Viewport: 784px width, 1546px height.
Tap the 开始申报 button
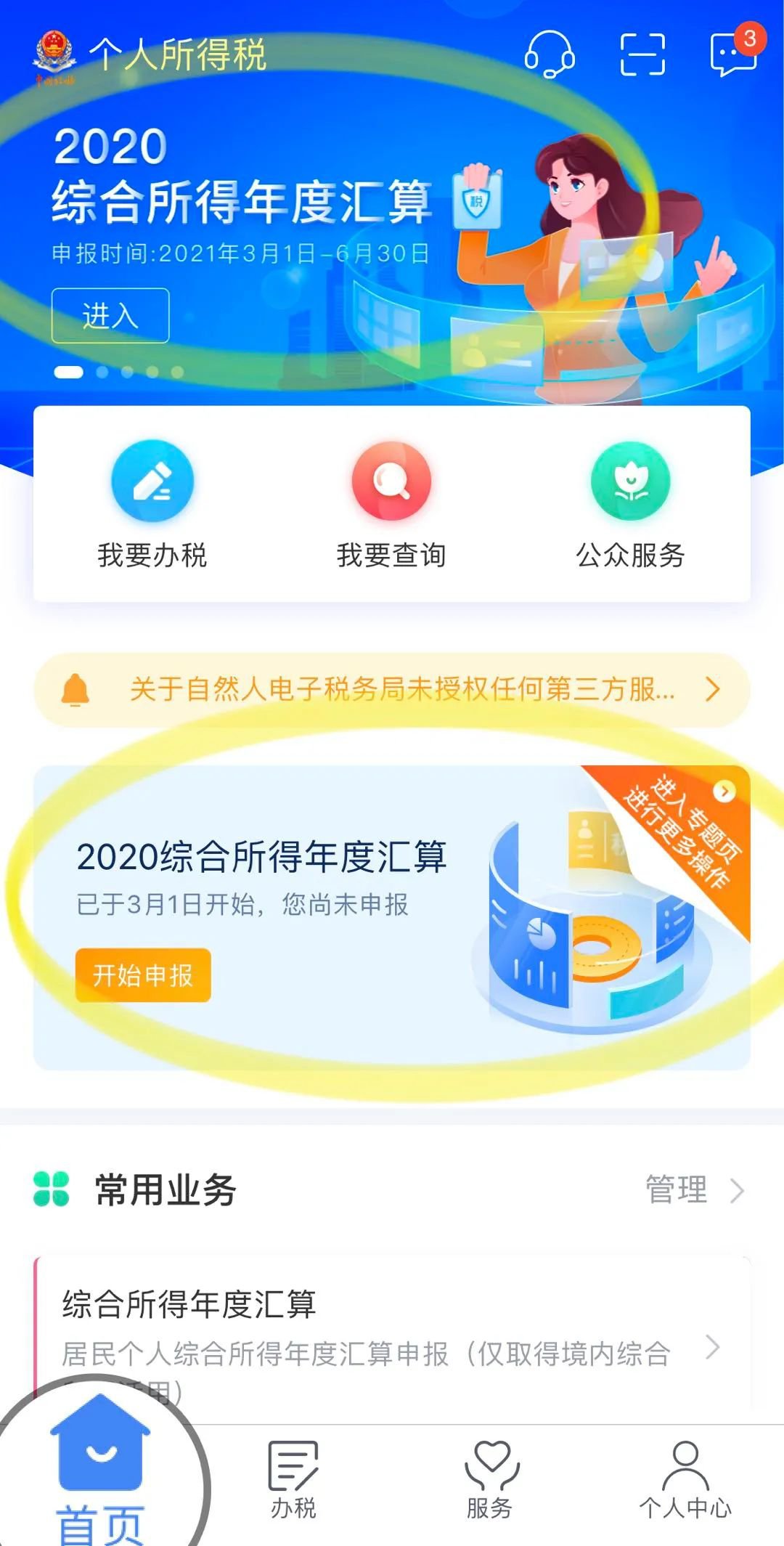coord(143,975)
